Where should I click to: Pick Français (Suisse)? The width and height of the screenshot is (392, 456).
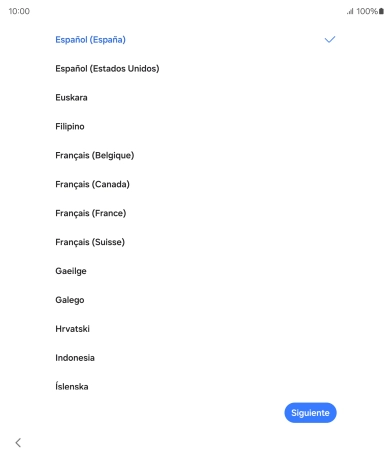pos(196,242)
